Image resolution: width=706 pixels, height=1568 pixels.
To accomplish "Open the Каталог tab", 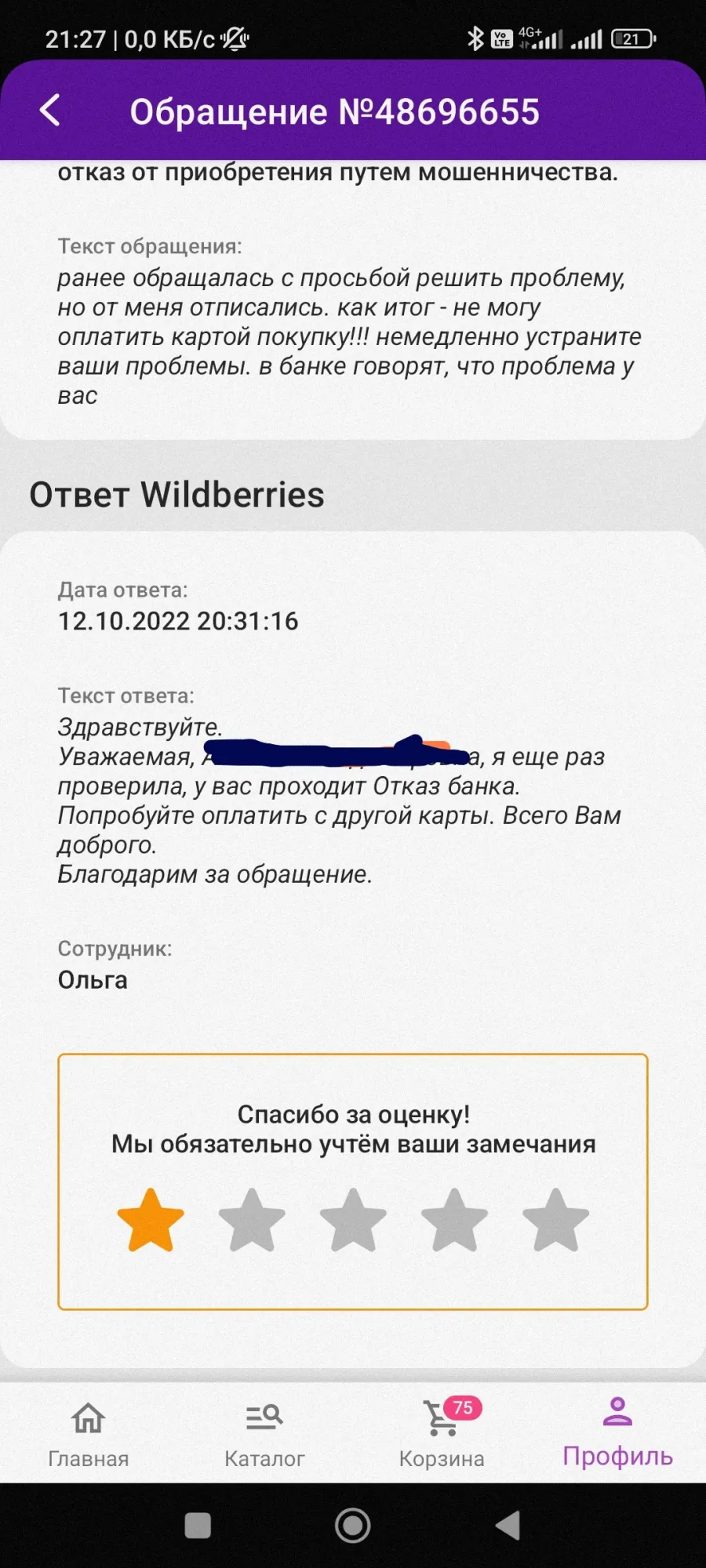I will click(264, 1433).
